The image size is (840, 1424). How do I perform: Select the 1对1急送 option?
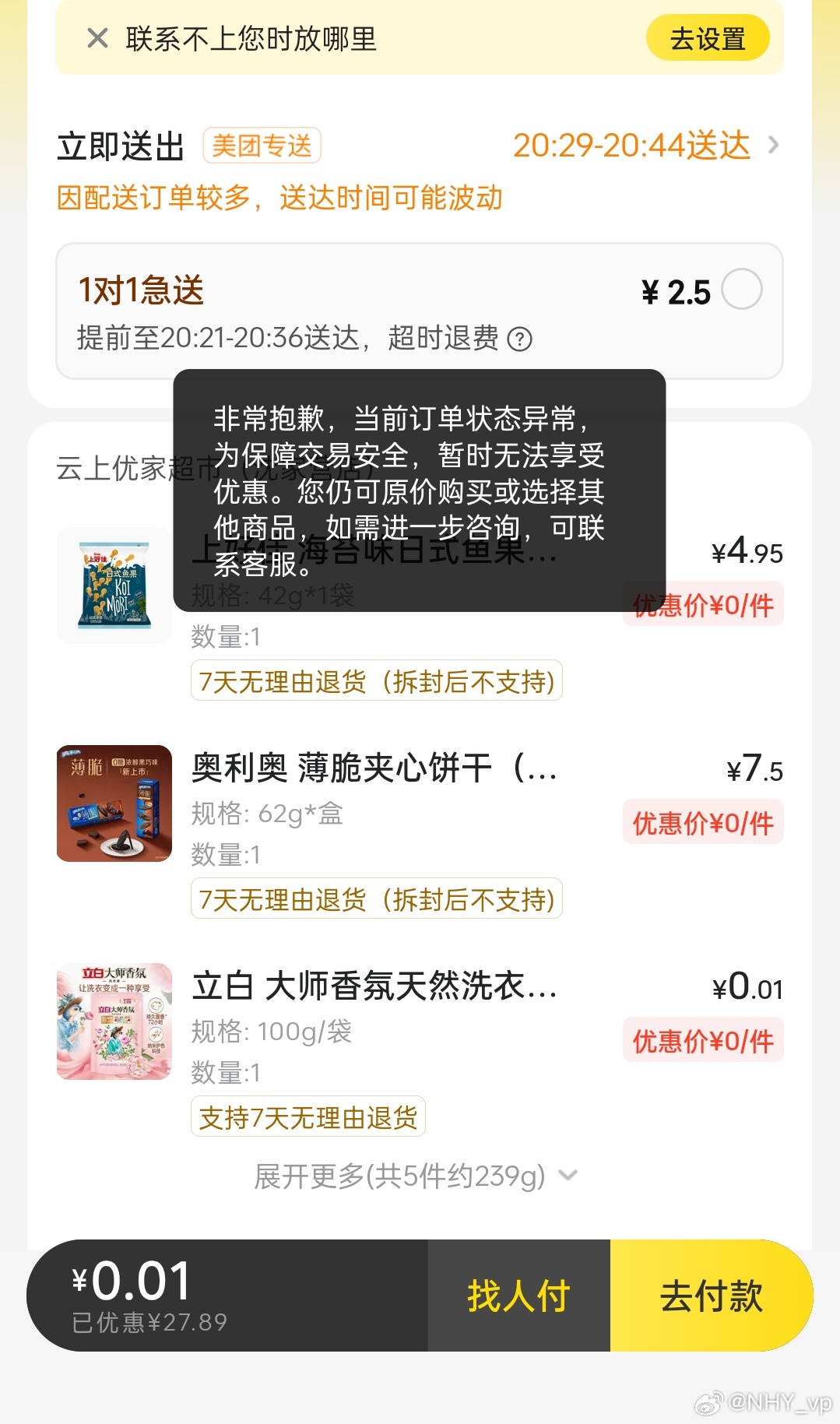pos(741,290)
